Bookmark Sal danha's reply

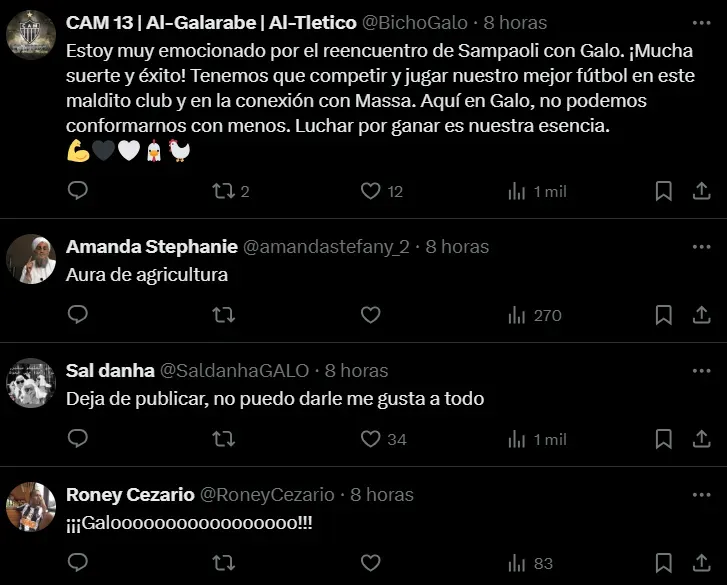pyautogui.click(x=663, y=439)
